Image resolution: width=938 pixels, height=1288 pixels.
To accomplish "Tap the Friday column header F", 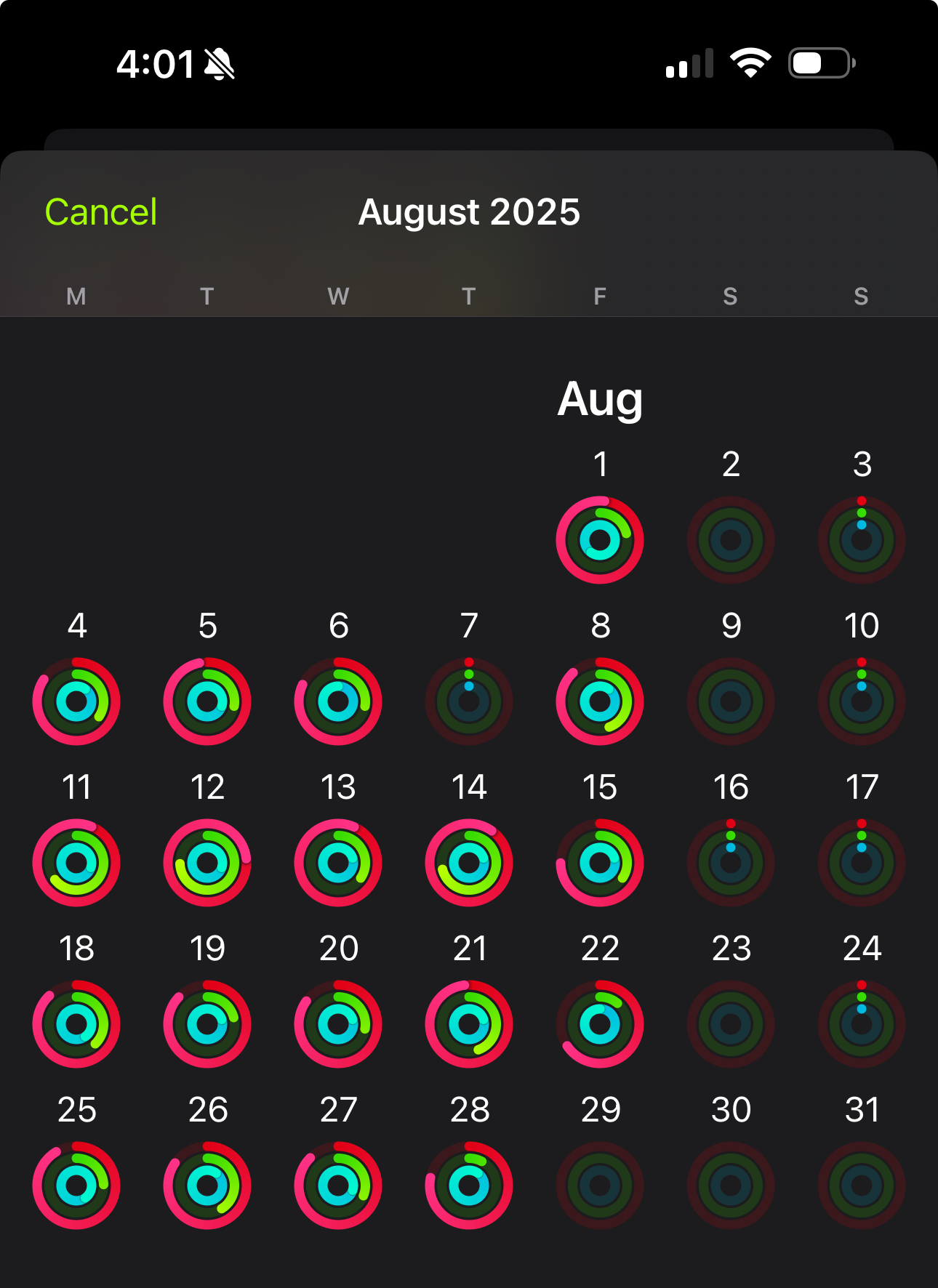I will tap(600, 296).
